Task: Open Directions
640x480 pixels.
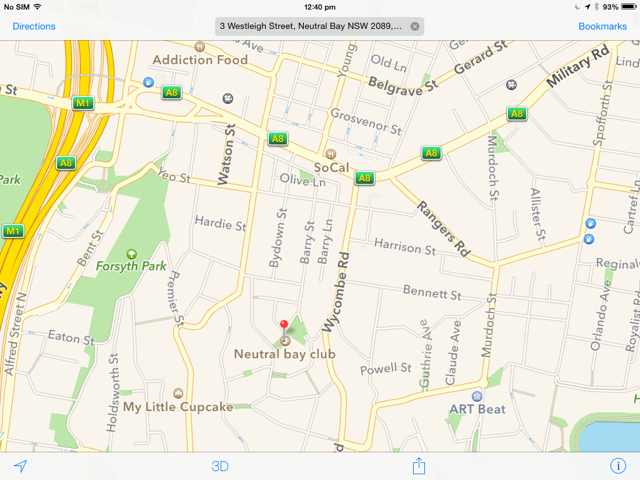Action: pyautogui.click(x=34, y=26)
